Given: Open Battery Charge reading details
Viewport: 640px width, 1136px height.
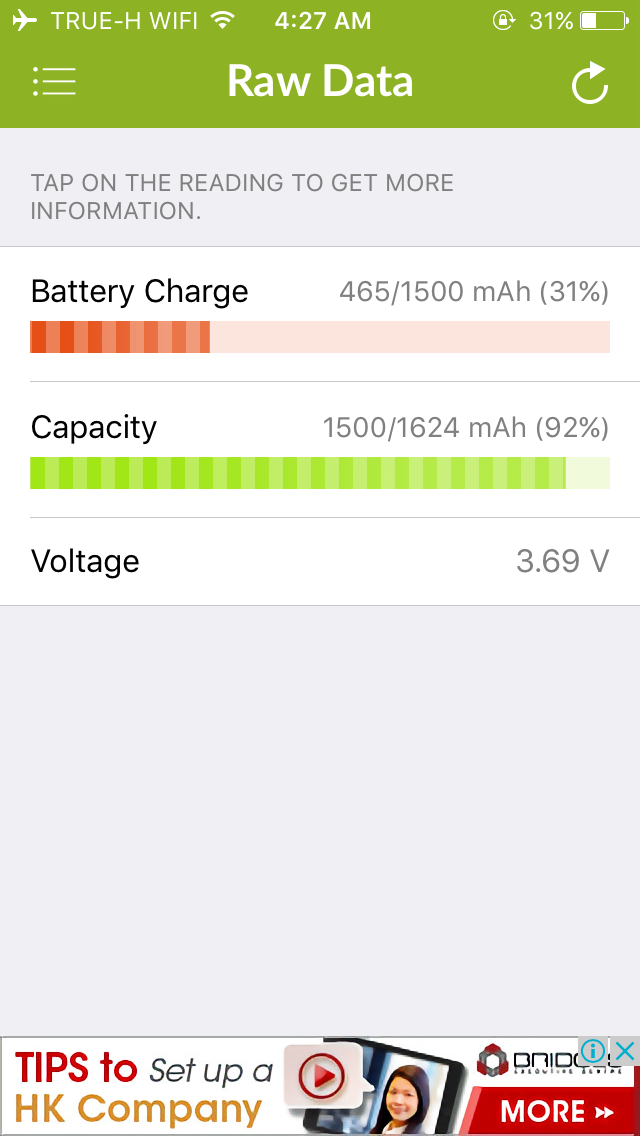Looking at the screenshot, I should coord(320,314).
